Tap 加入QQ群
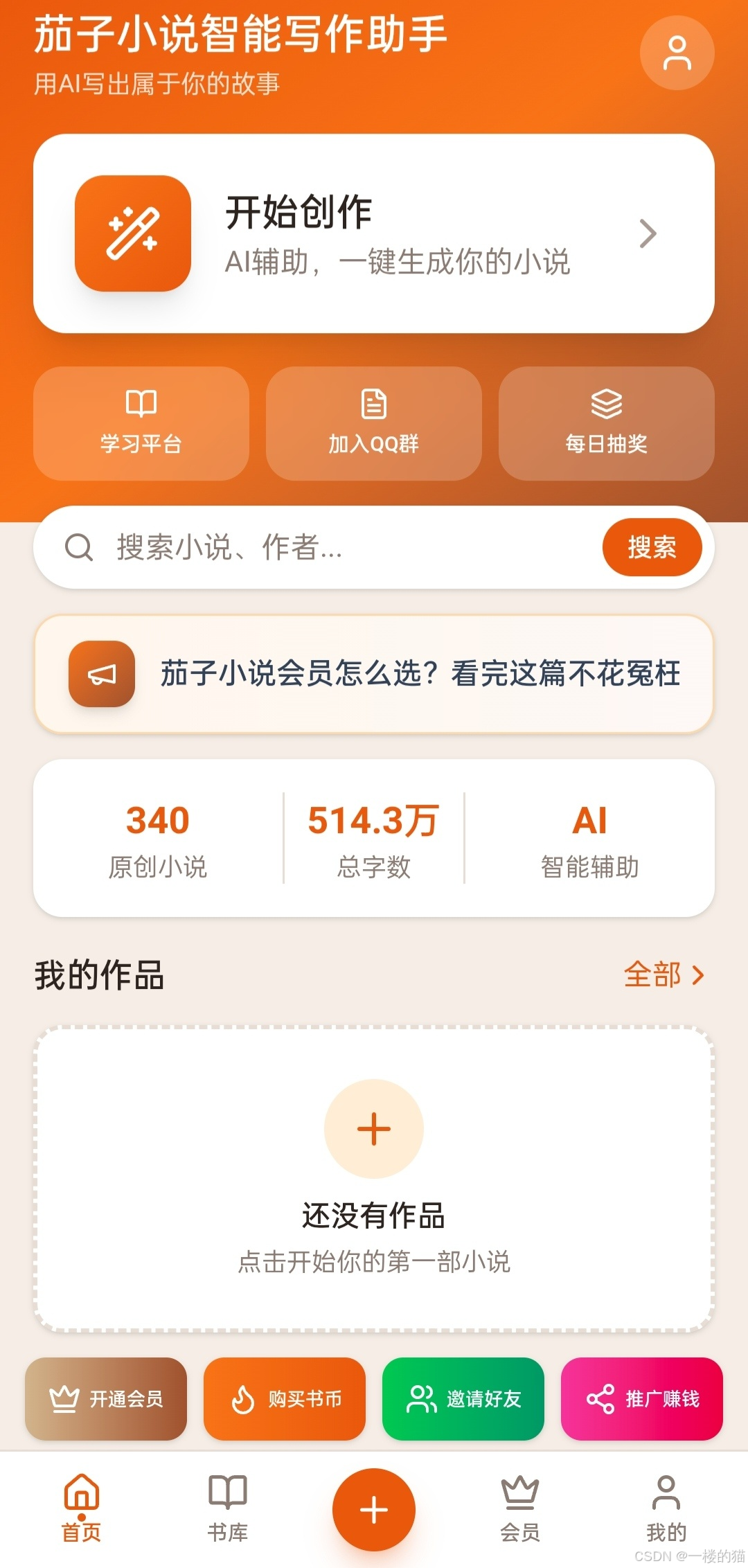The width and height of the screenshot is (748, 1568). 374,423
